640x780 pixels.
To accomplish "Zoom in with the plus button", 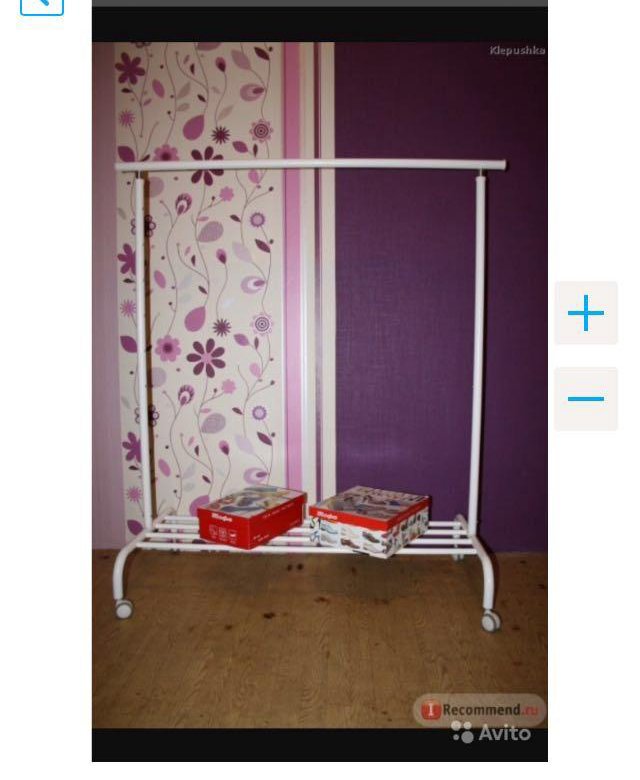I will click(x=586, y=313).
